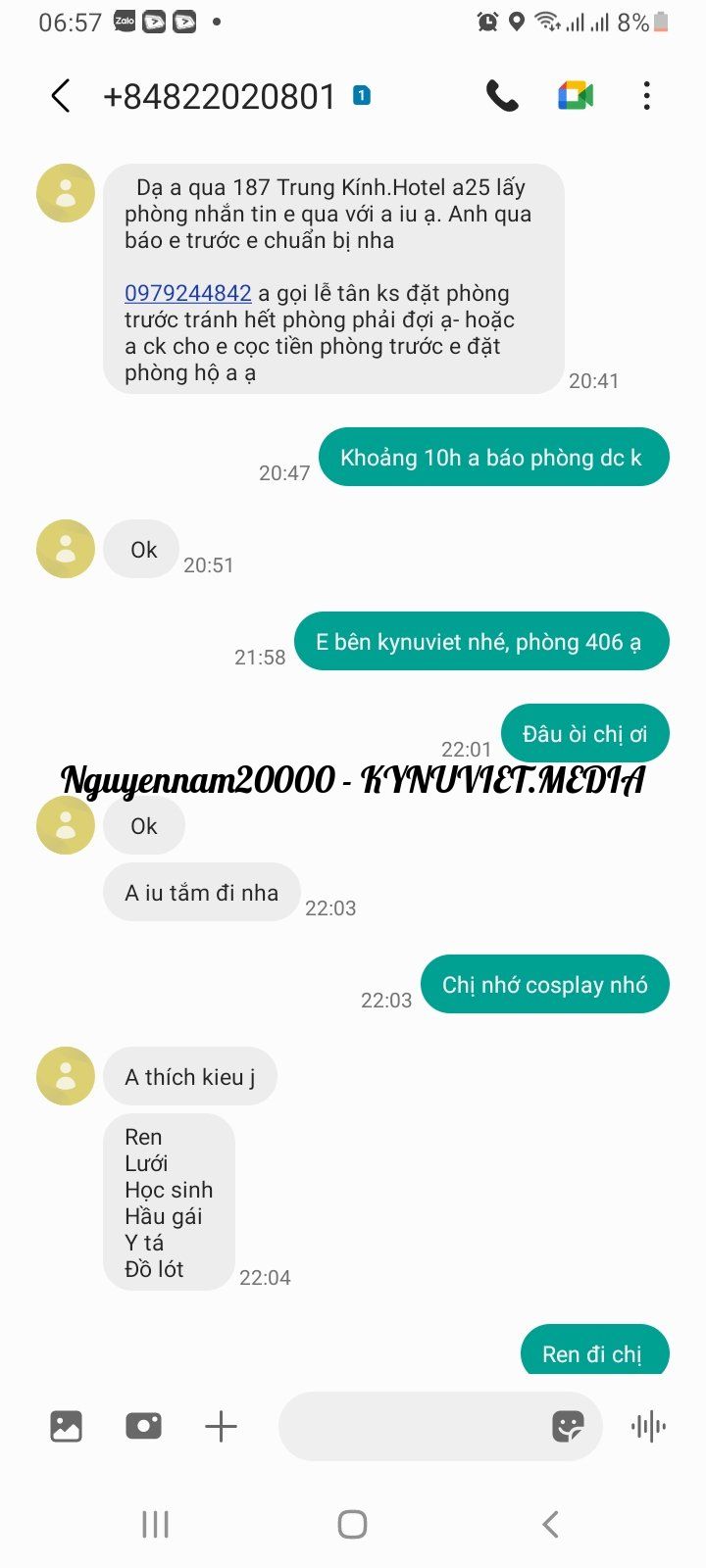
Task: Open the contact avatar beside the first message
Action: point(66,193)
